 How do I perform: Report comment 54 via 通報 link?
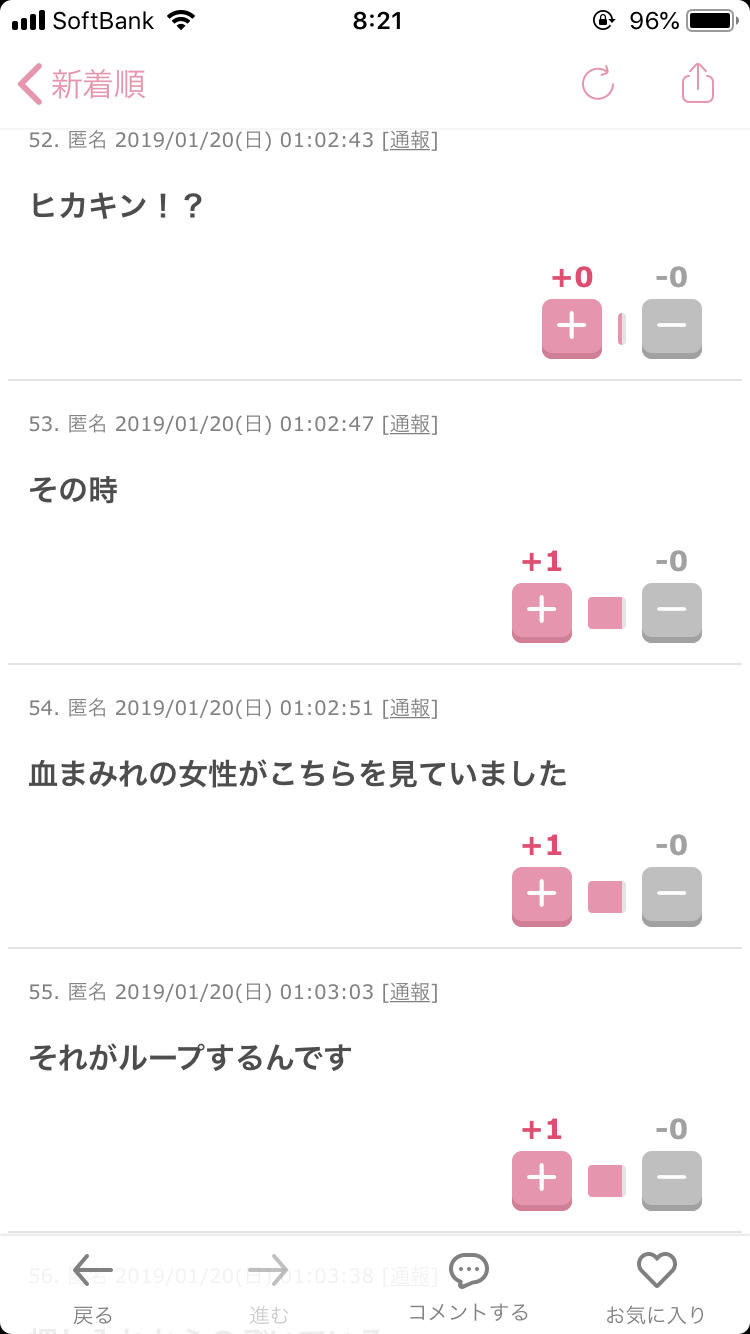(x=410, y=708)
